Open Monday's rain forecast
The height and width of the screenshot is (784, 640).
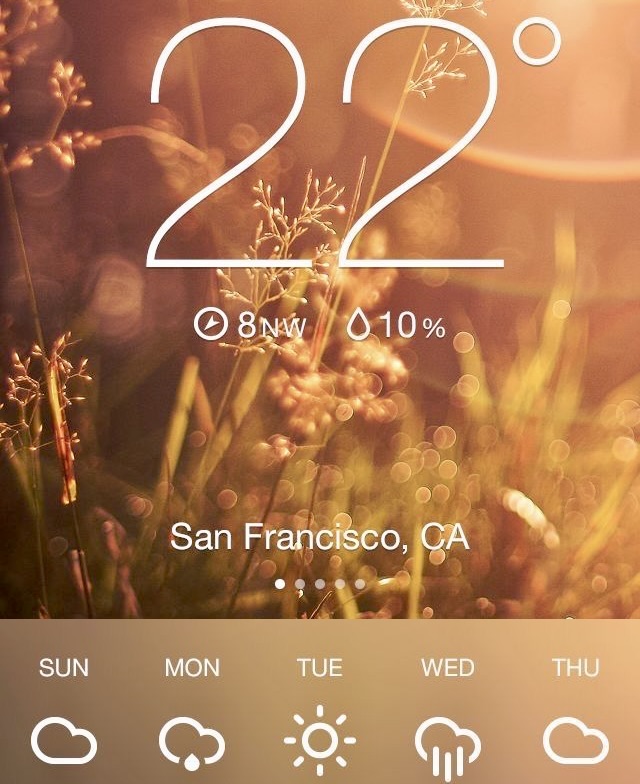point(192,743)
